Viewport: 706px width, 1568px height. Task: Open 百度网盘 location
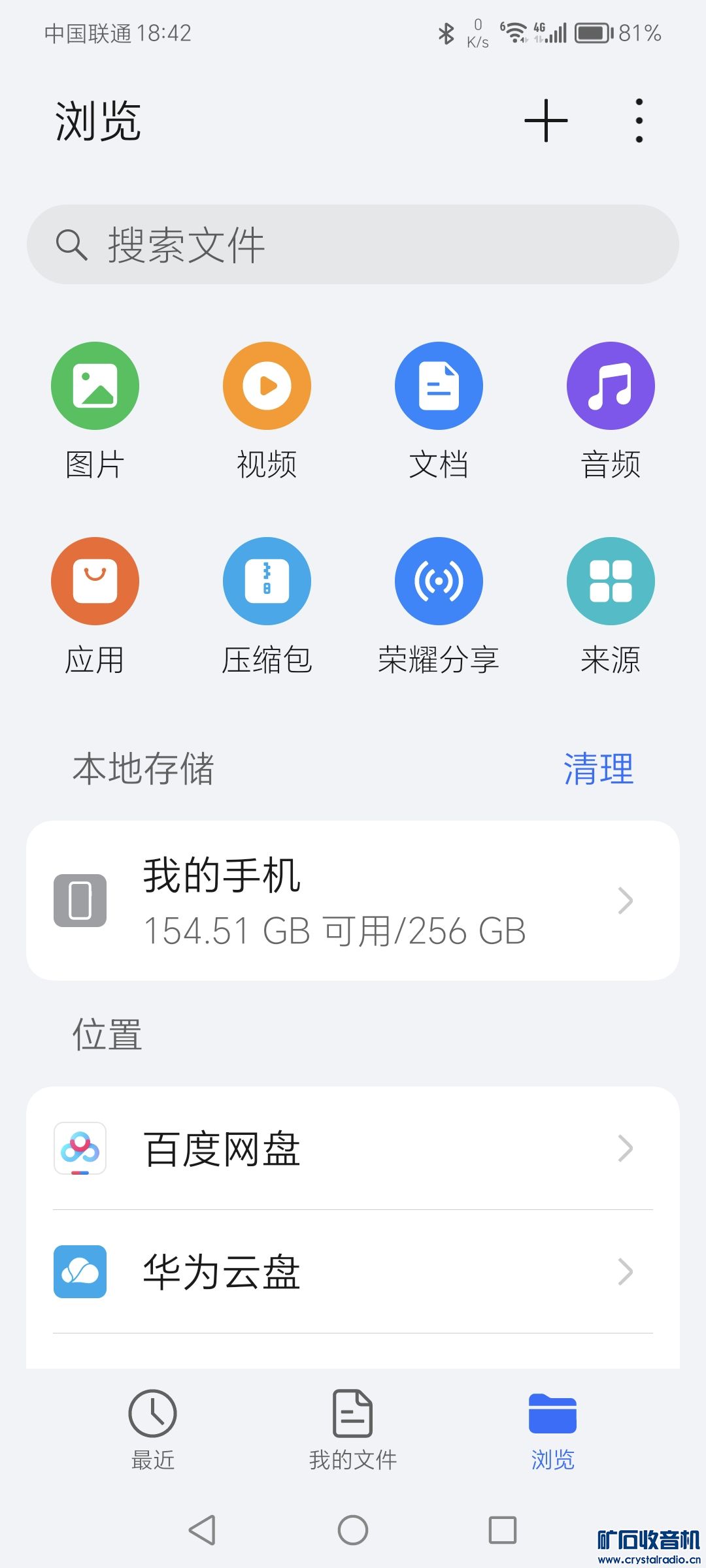(x=353, y=1149)
